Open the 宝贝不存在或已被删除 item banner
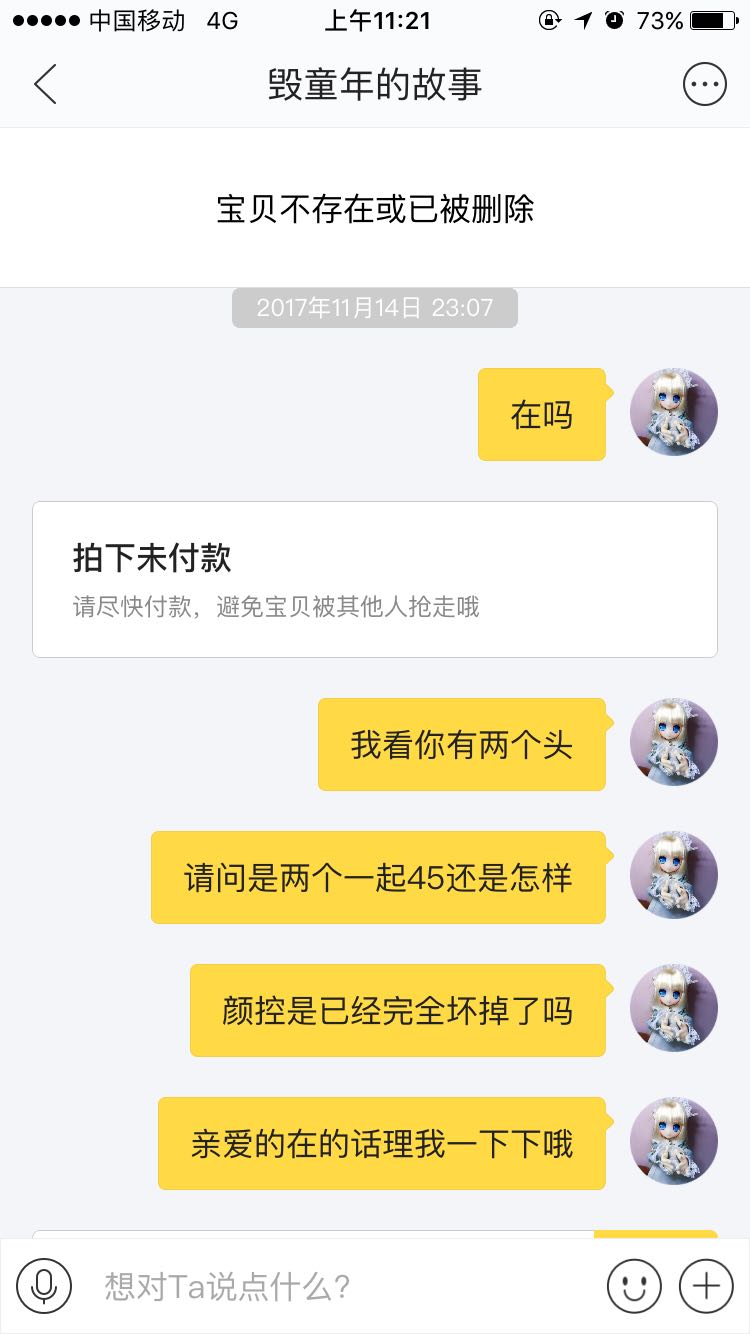The height and width of the screenshot is (1334, 750). click(x=375, y=208)
